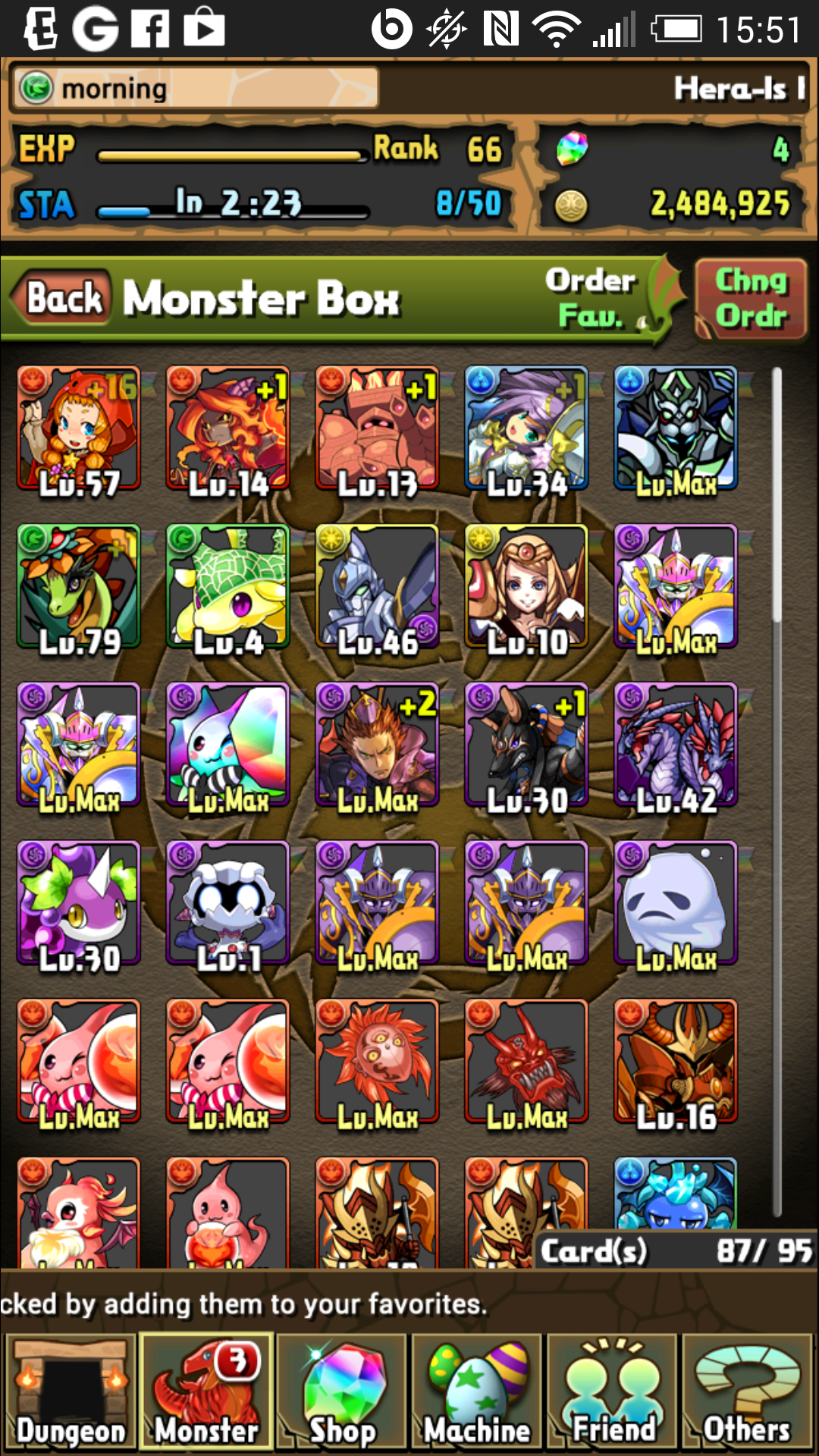Open the Dungeon tab
The height and width of the screenshot is (1456, 819).
71,1392
